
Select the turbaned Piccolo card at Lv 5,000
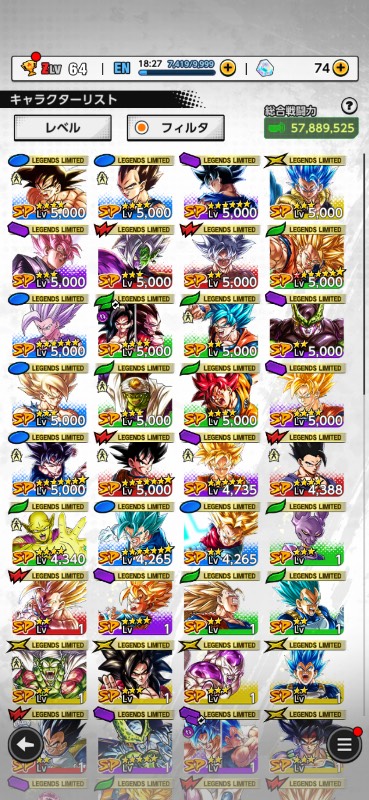(x=134, y=395)
